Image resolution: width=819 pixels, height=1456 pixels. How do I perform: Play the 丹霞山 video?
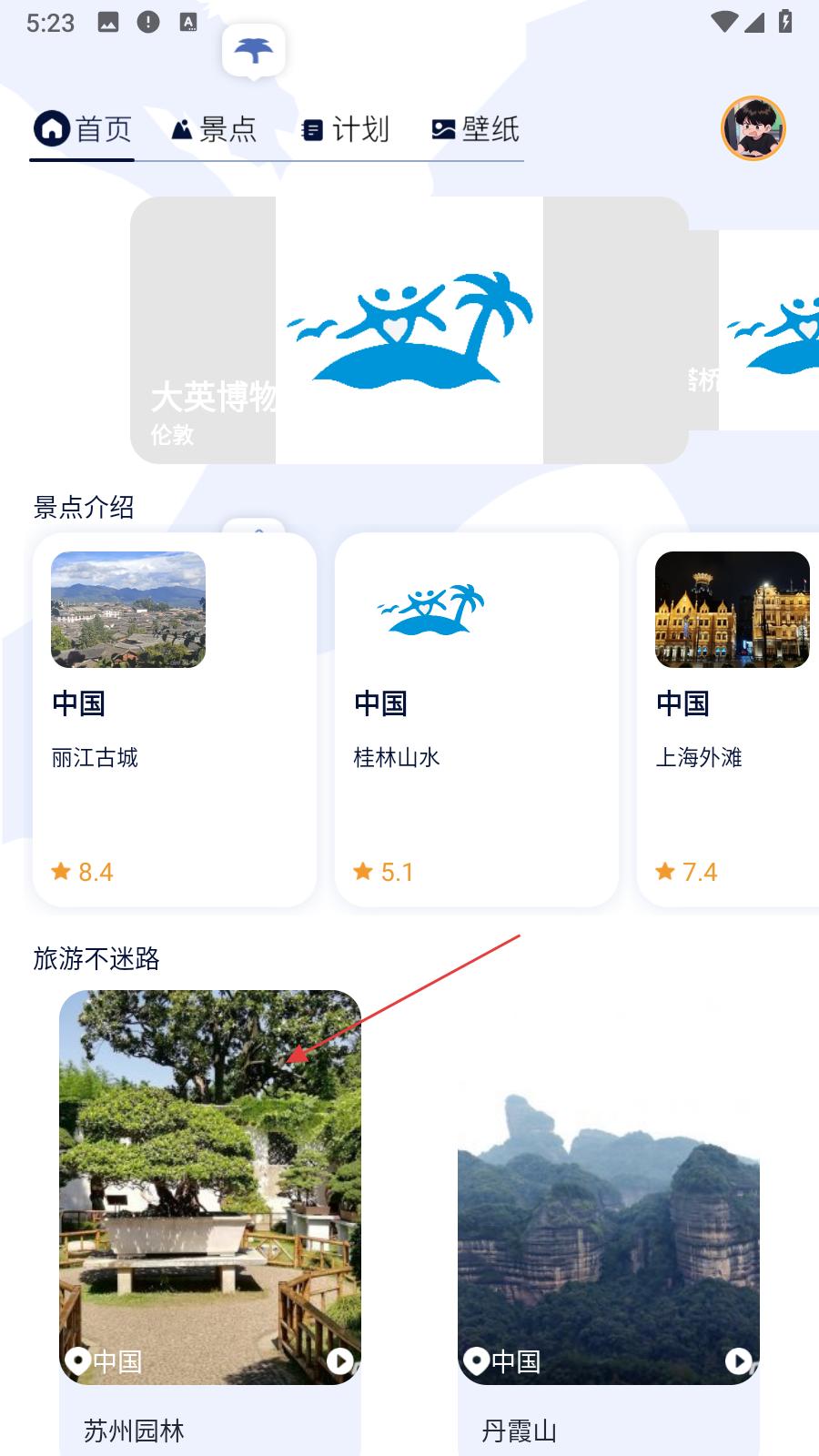tap(738, 1360)
